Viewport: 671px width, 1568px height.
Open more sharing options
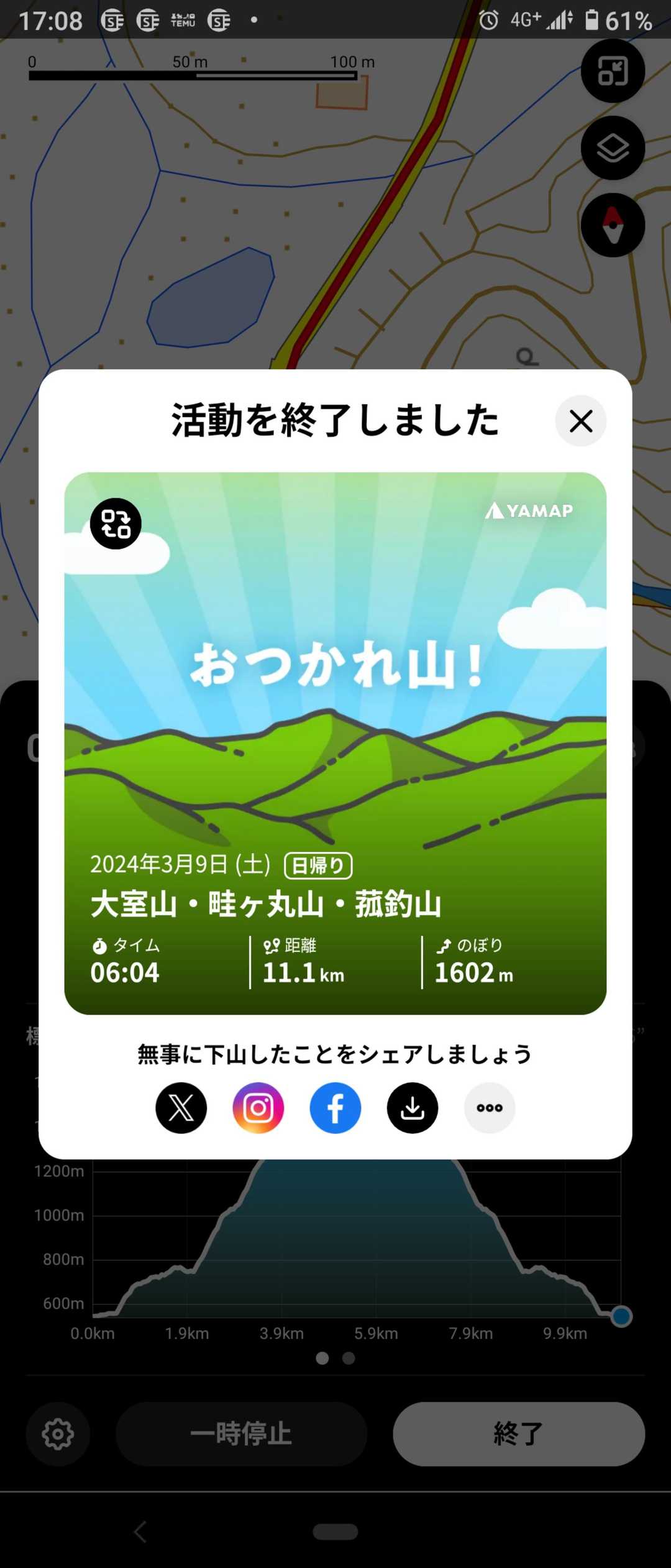tap(490, 1107)
